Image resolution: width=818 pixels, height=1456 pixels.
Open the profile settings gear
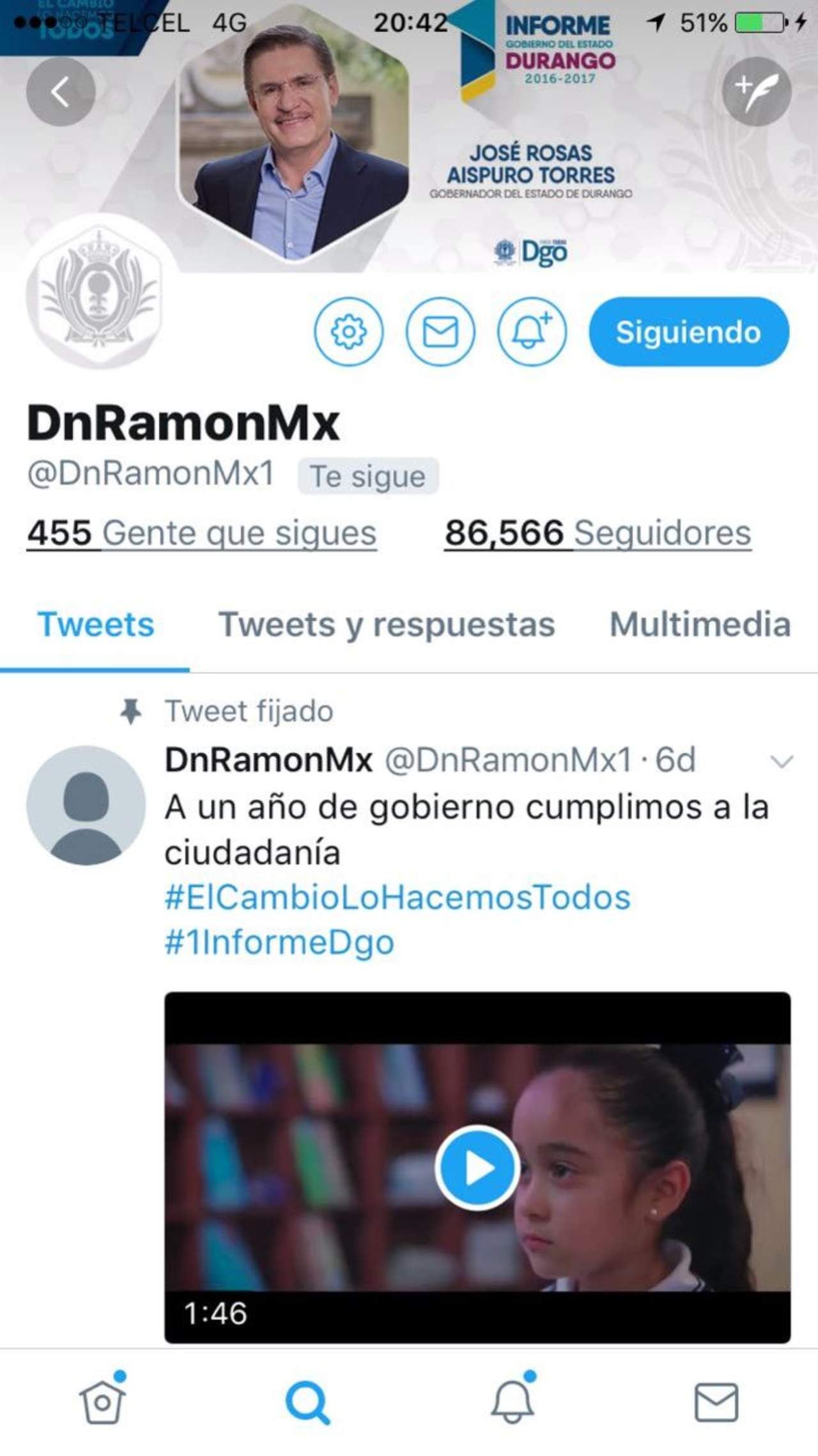(x=348, y=332)
